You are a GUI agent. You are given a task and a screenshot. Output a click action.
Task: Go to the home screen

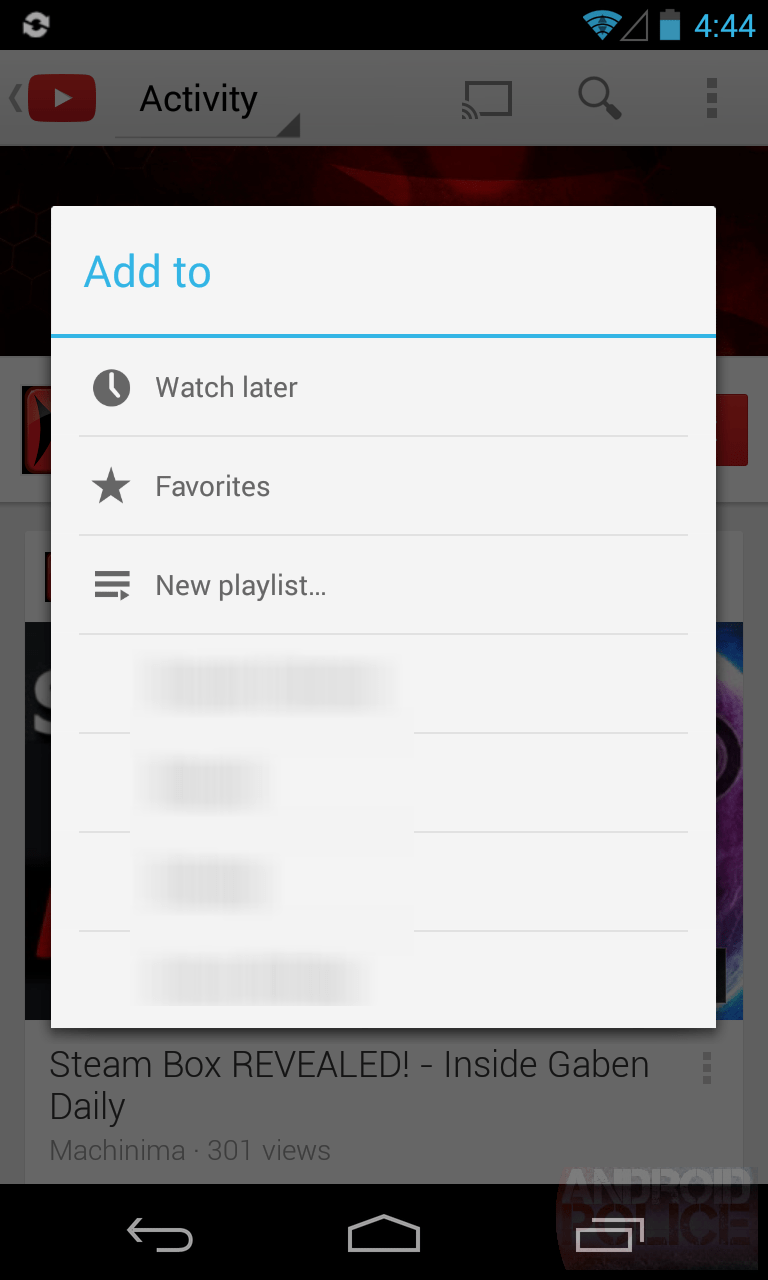384,1234
